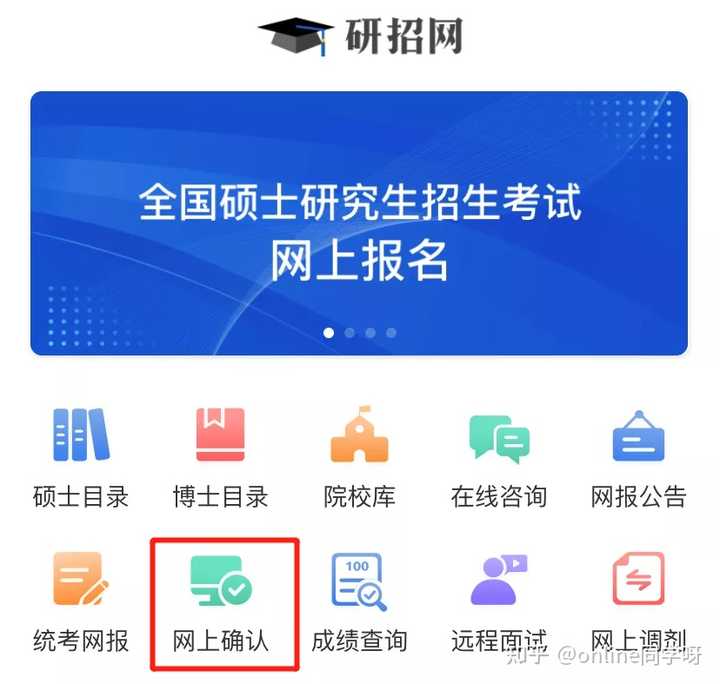Open 网上确认
The image size is (720, 684).
[x=221, y=600]
